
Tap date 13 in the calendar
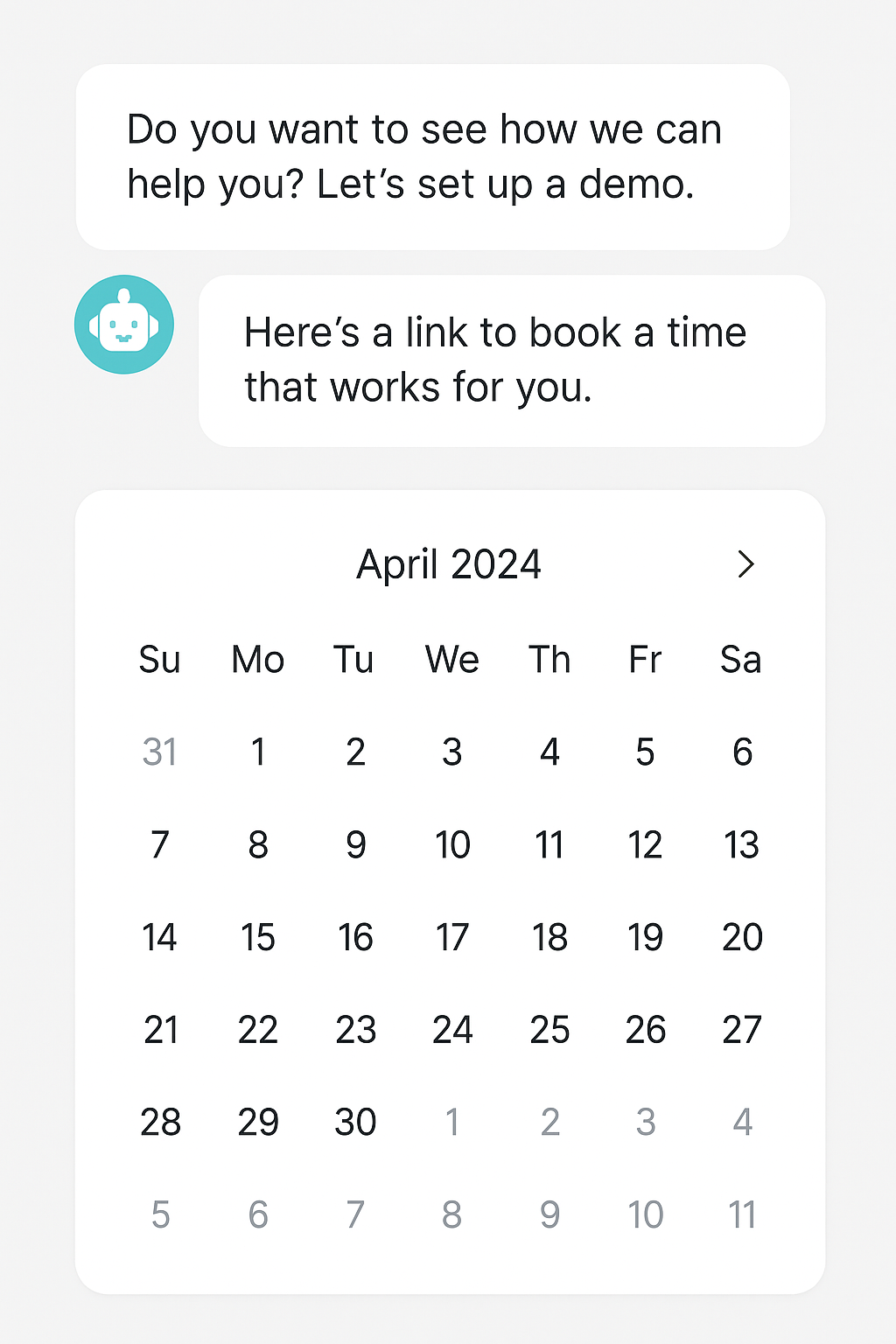tap(741, 845)
